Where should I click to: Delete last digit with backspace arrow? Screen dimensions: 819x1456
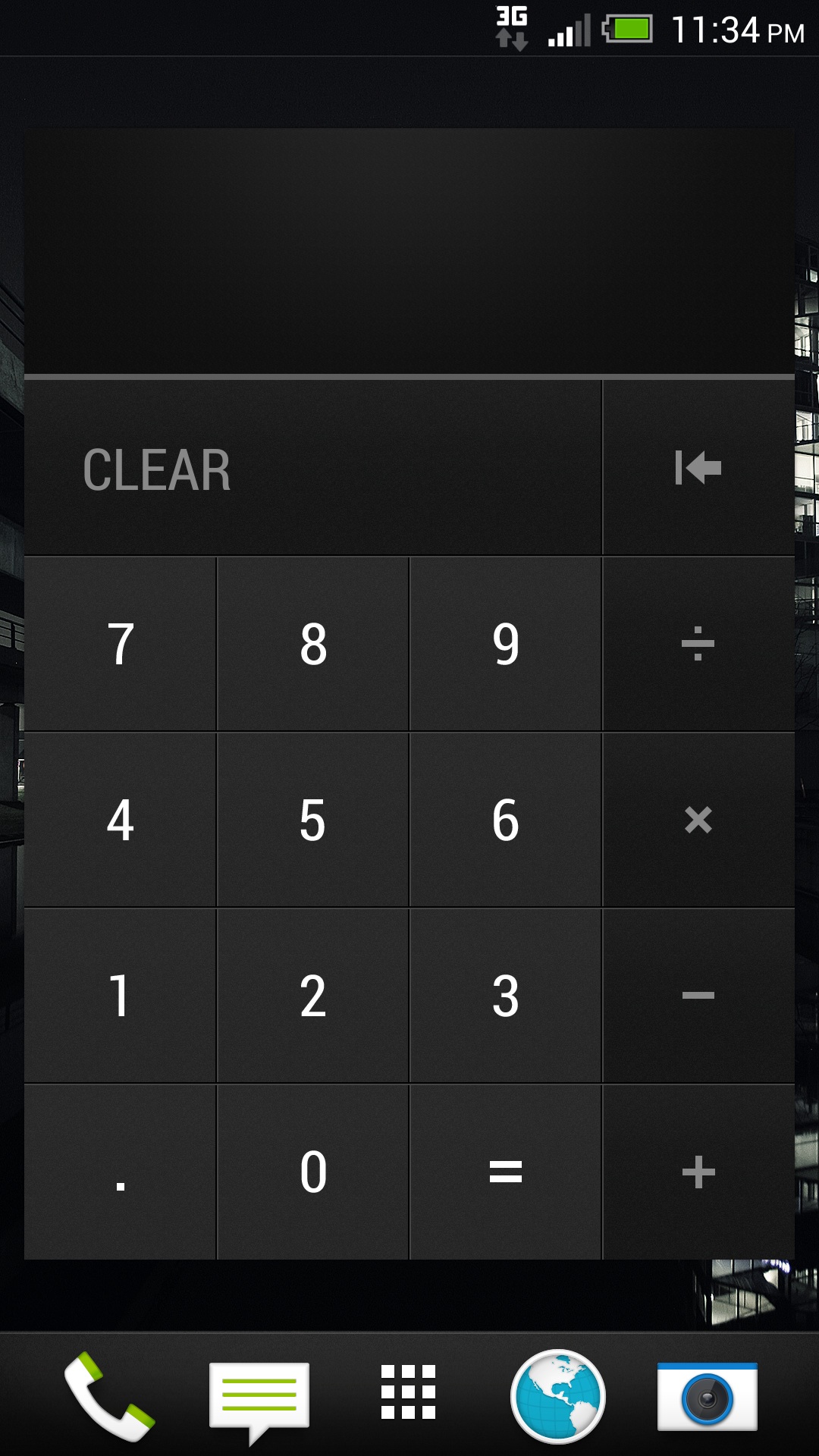[x=698, y=468]
